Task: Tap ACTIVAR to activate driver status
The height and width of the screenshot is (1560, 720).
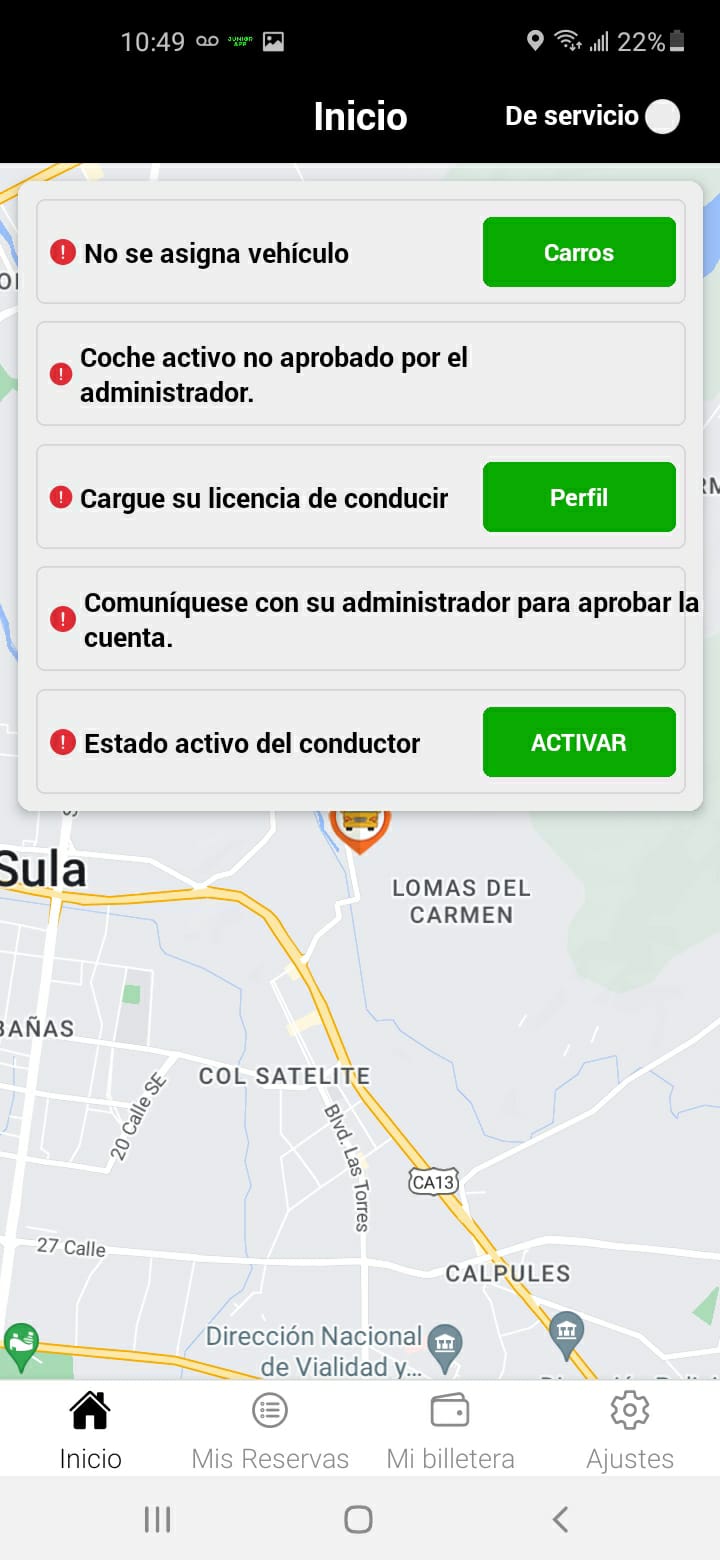Action: click(x=579, y=742)
